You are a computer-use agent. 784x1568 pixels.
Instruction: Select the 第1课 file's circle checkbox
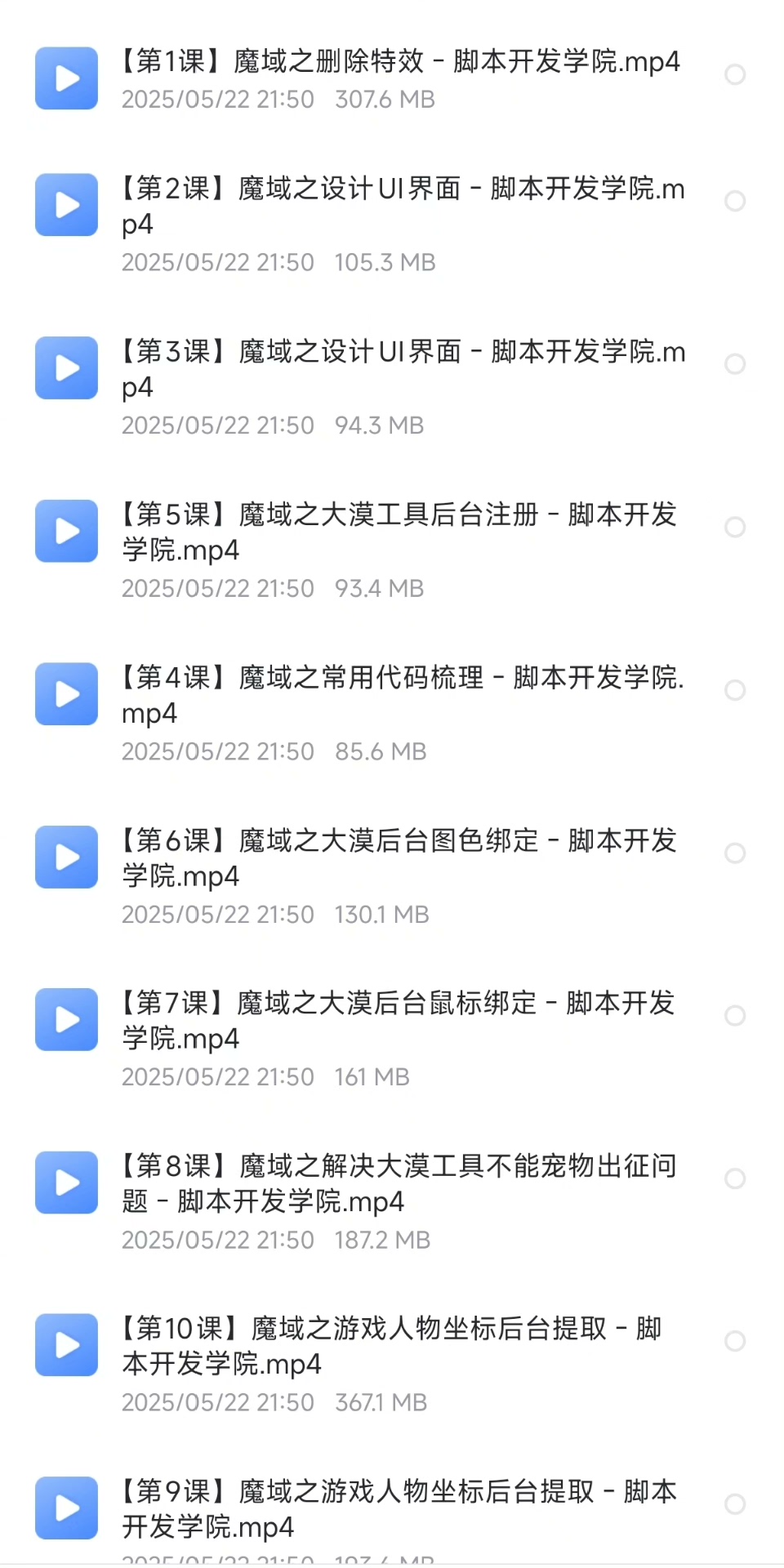pos(735,75)
